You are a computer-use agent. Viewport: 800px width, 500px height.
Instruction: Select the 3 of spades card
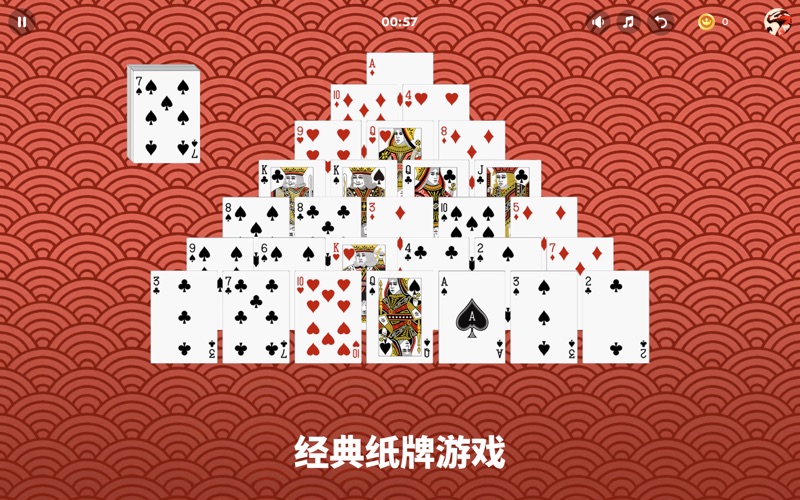pyautogui.click(x=544, y=317)
